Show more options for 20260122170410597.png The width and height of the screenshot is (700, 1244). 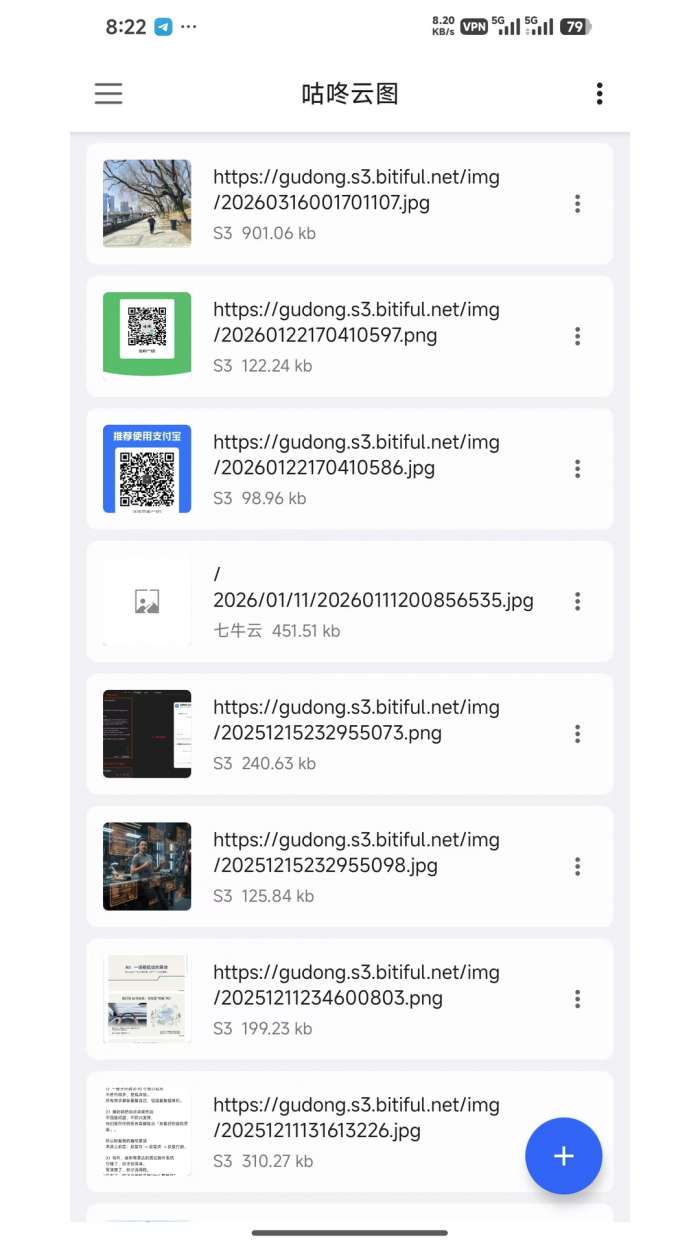click(578, 336)
